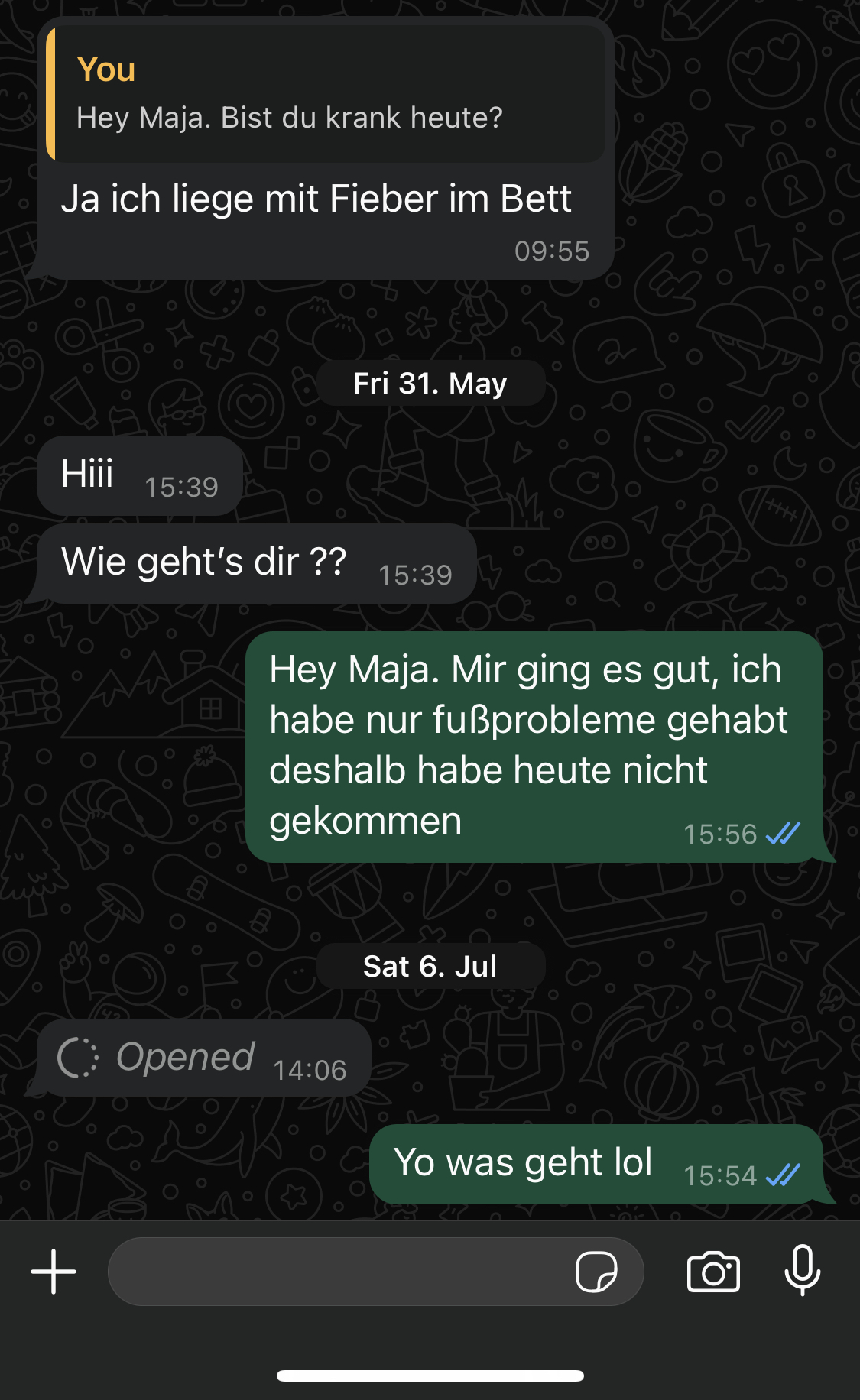Viewport: 860px width, 1400px height.
Task: Jump to quoted message "Hey Maja. Bist du krank heute?"
Action: point(325,94)
